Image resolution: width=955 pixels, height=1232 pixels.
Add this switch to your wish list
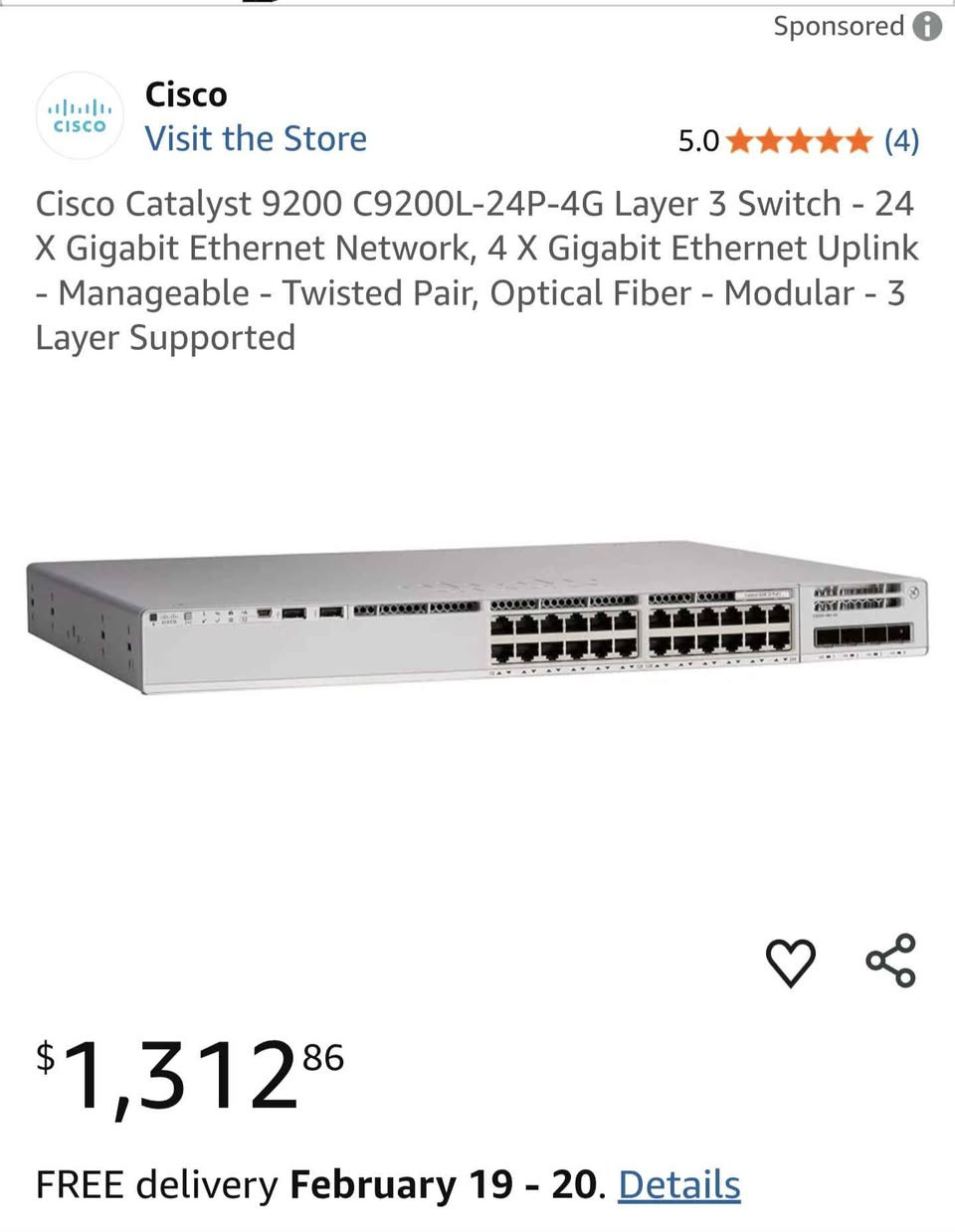click(790, 962)
